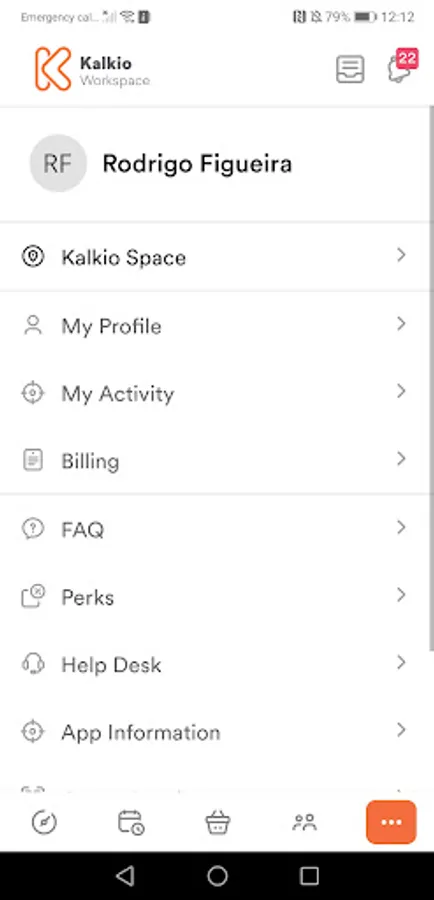Contact the Help Desk
Image resolution: width=434 pixels, height=900 pixels.
click(x=215, y=664)
